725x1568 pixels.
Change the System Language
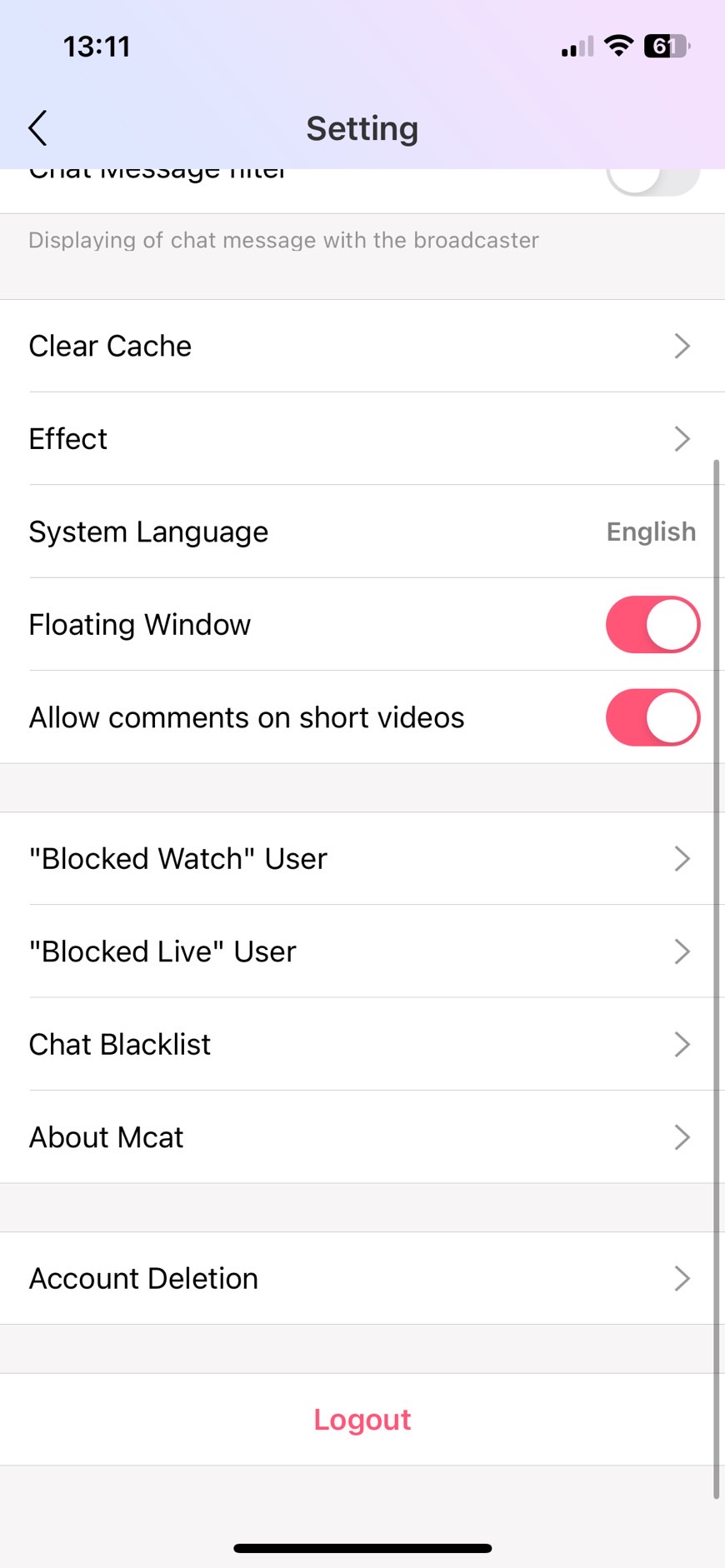[x=362, y=532]
